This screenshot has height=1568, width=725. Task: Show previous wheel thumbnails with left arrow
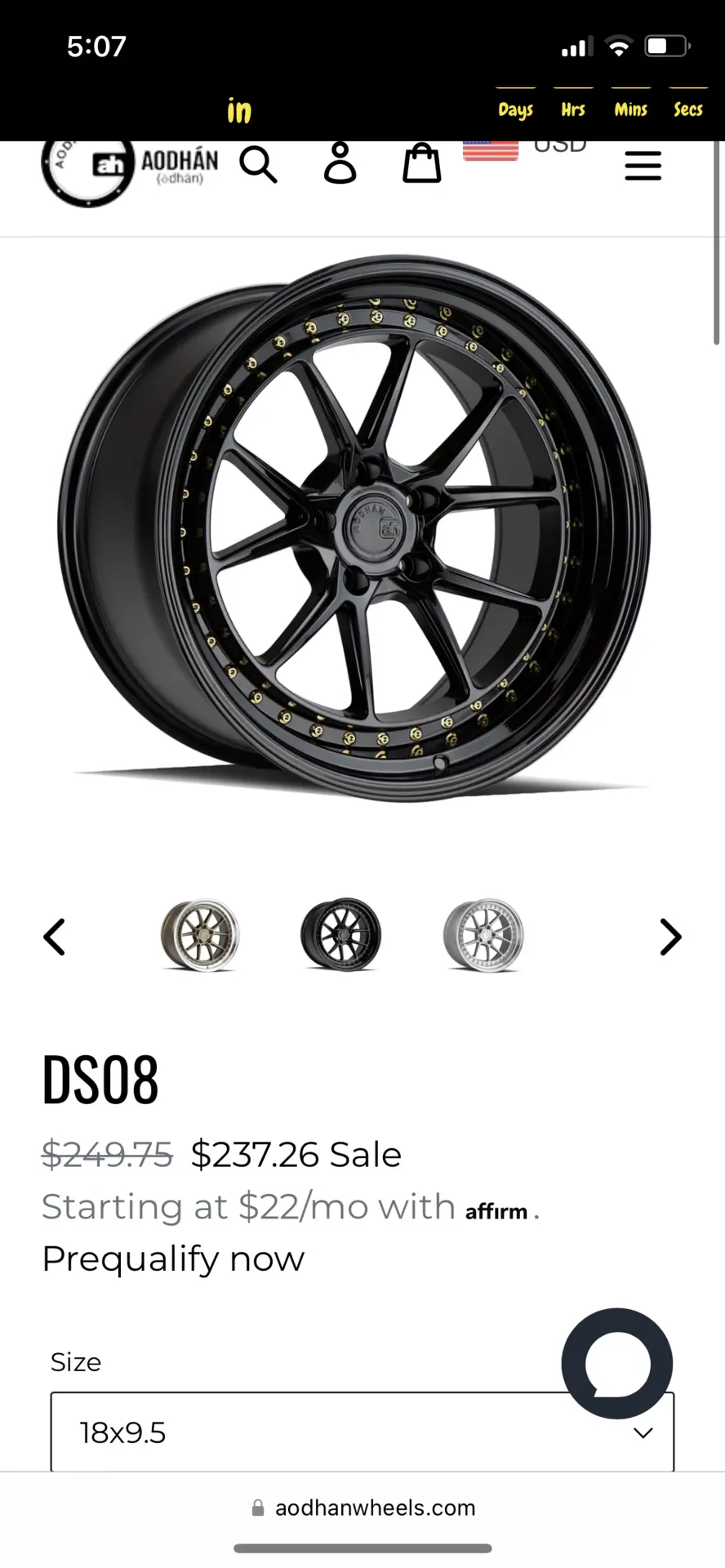54,937
